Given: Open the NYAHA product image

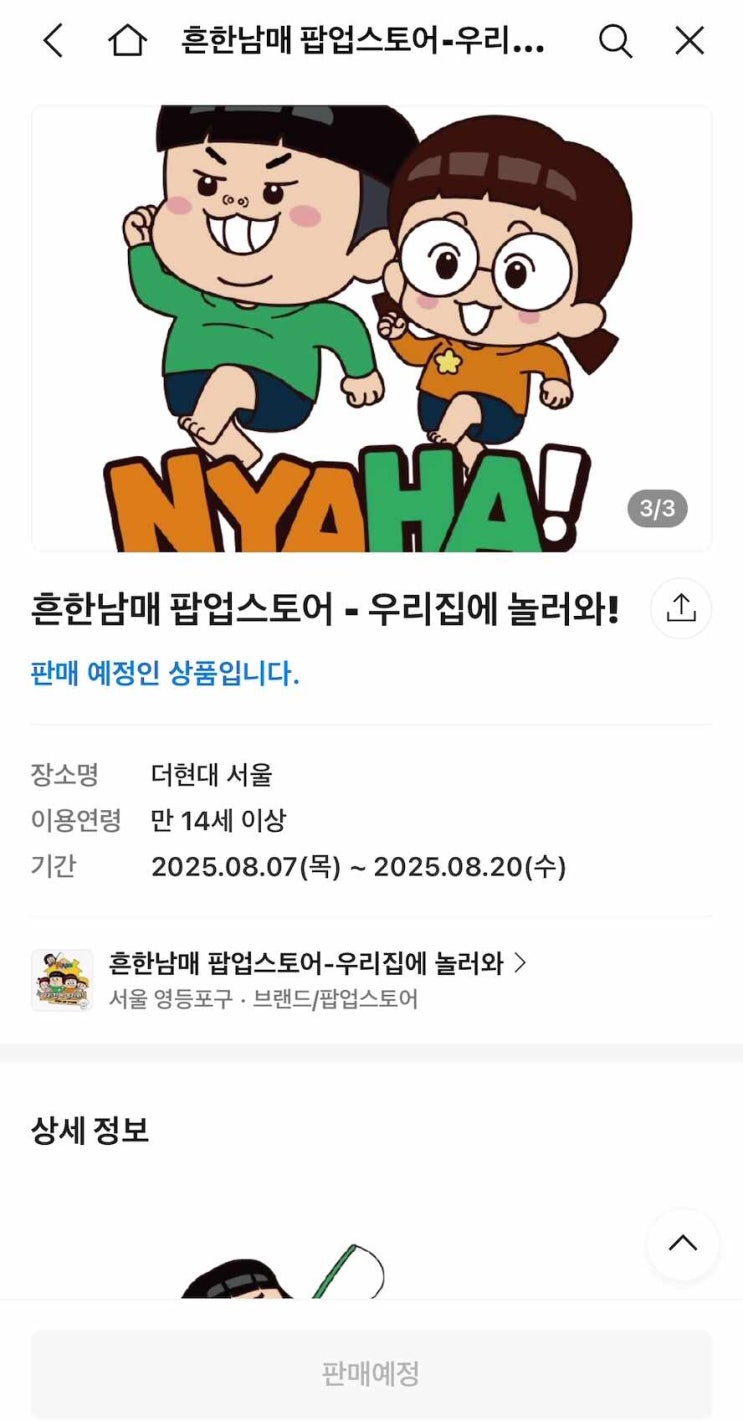Looking at the screenshot, I should point(371,328).
